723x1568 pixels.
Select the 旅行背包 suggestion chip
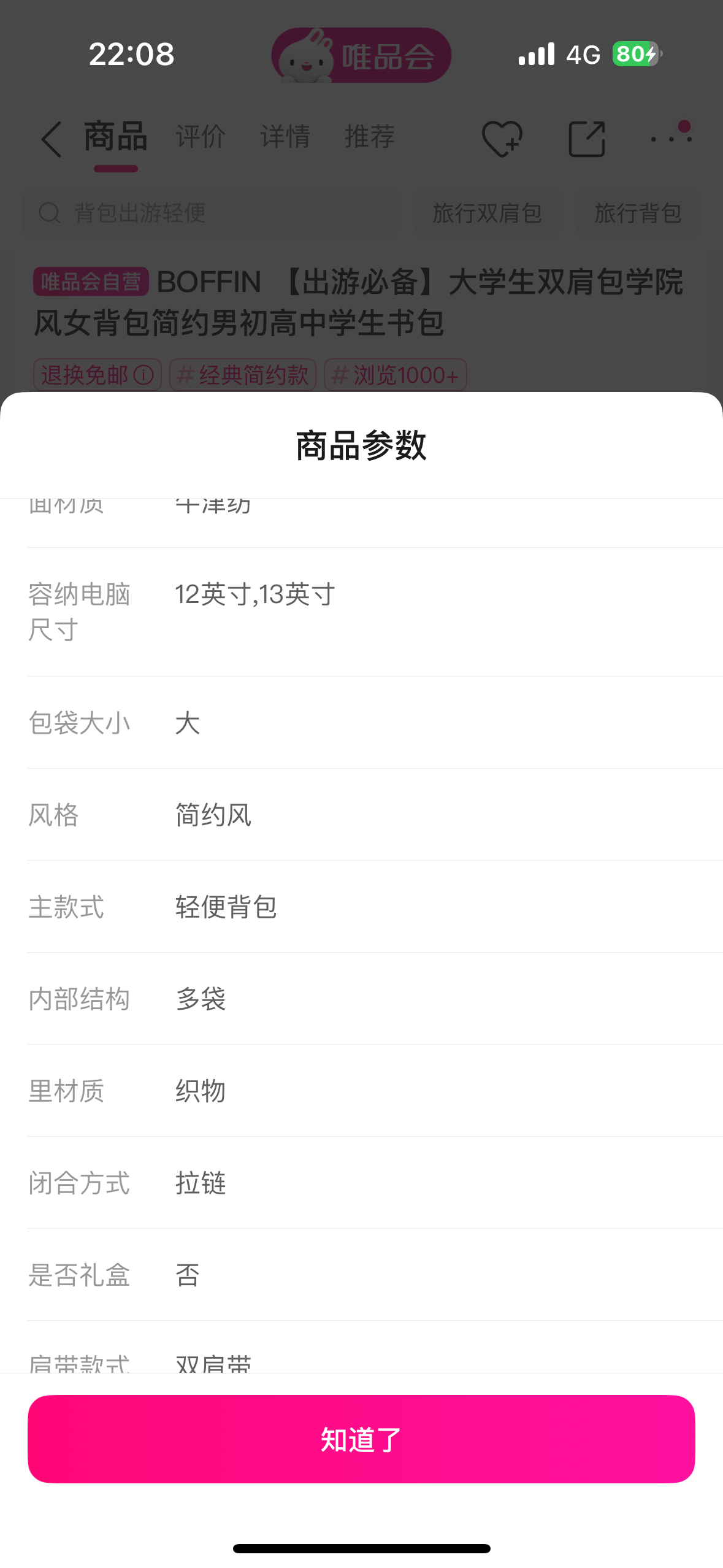pos(638,213)
